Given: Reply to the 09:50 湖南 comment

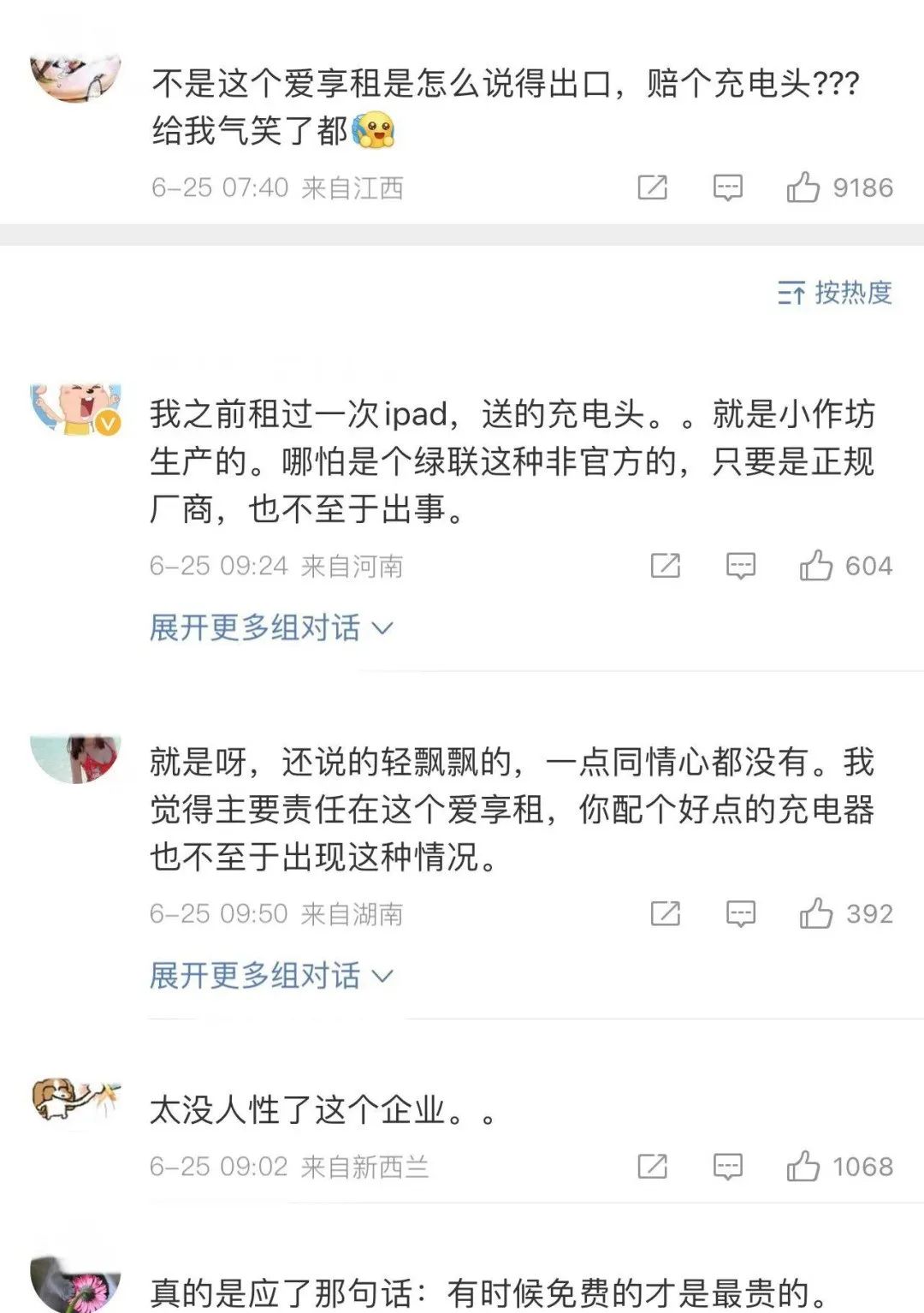Looking at the screenshot, I should pyautogui.click(x=741, y=913).
